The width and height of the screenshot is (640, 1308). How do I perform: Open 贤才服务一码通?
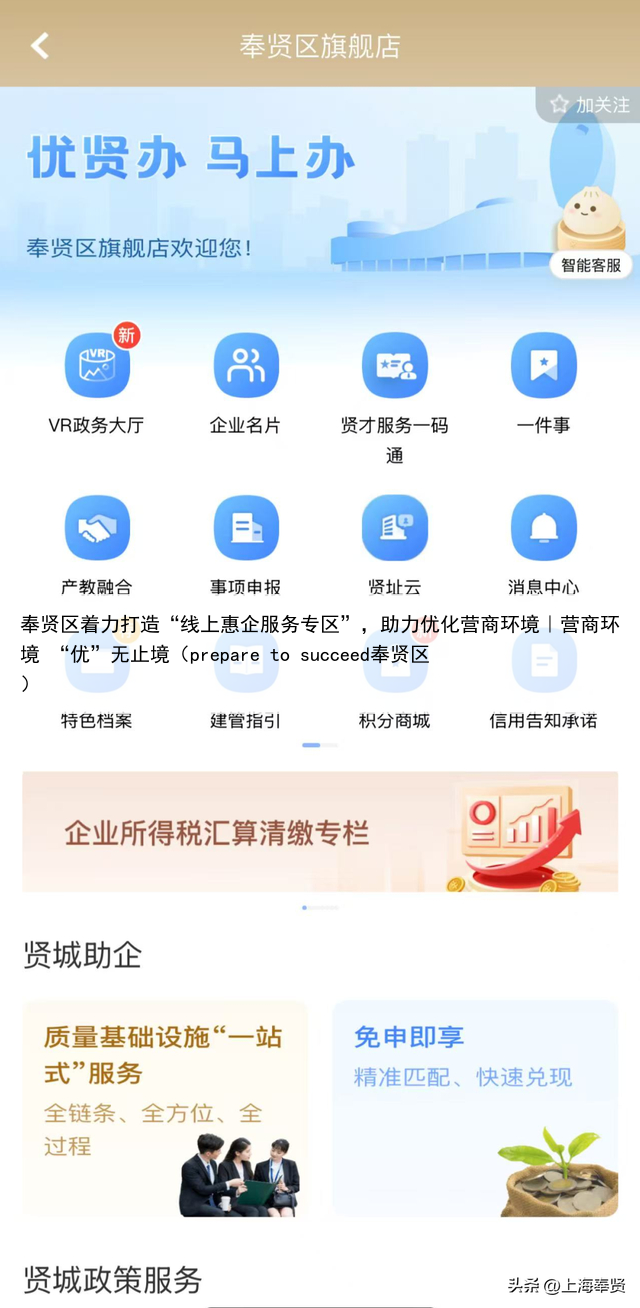[394, 366]
